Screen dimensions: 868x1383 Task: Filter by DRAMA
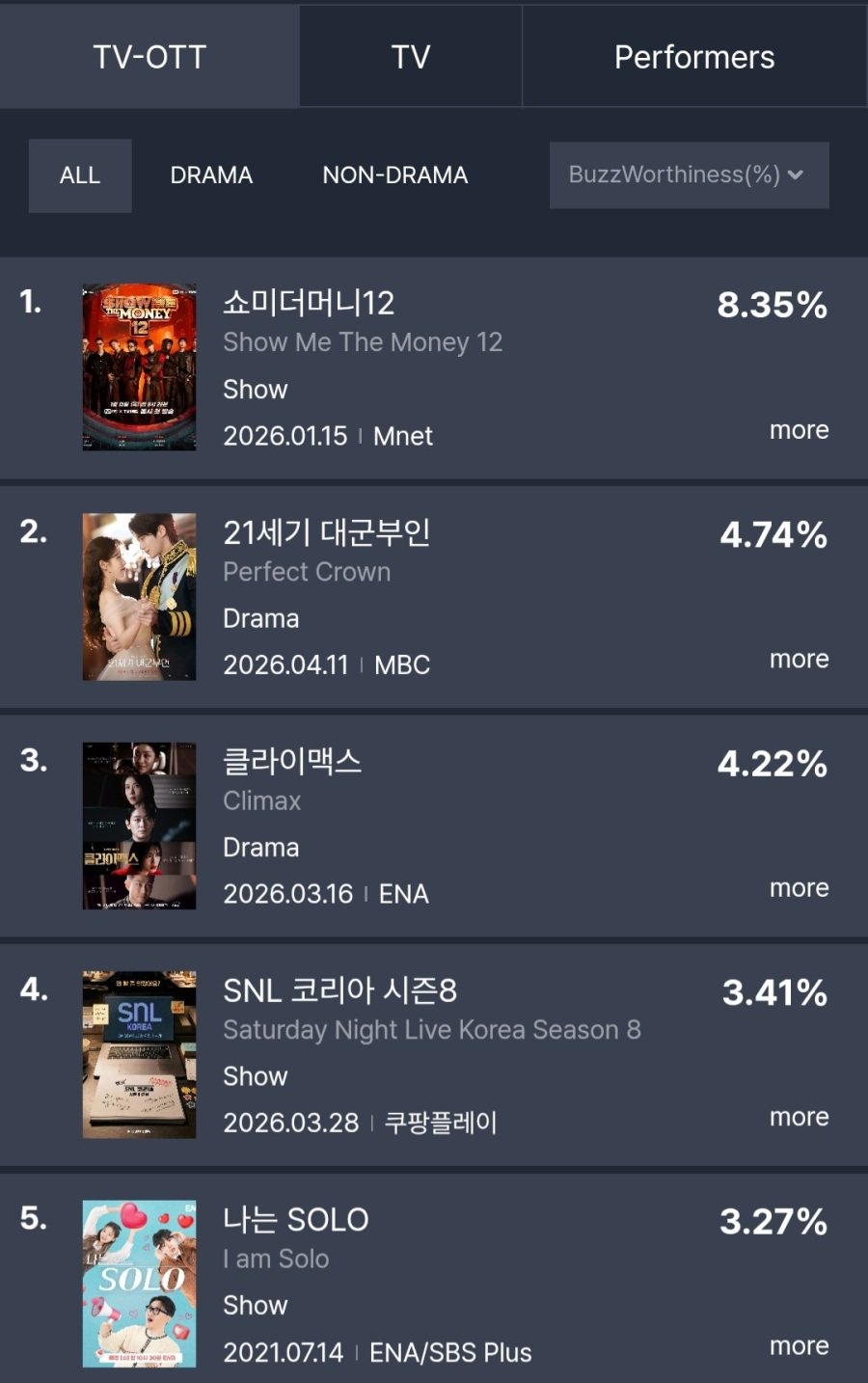(x=211, y=176)
